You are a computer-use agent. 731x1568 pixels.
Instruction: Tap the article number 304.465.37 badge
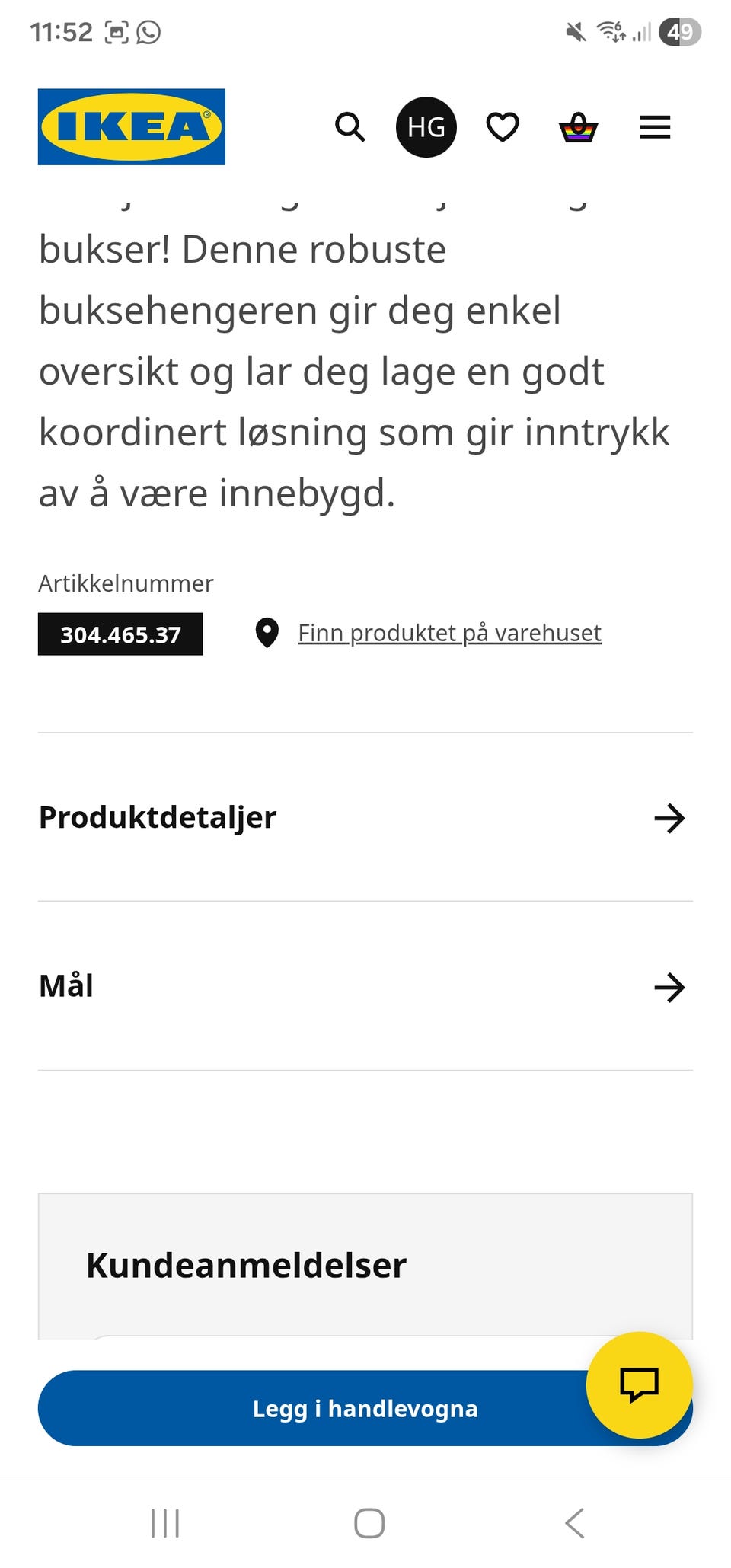point(120,634)
